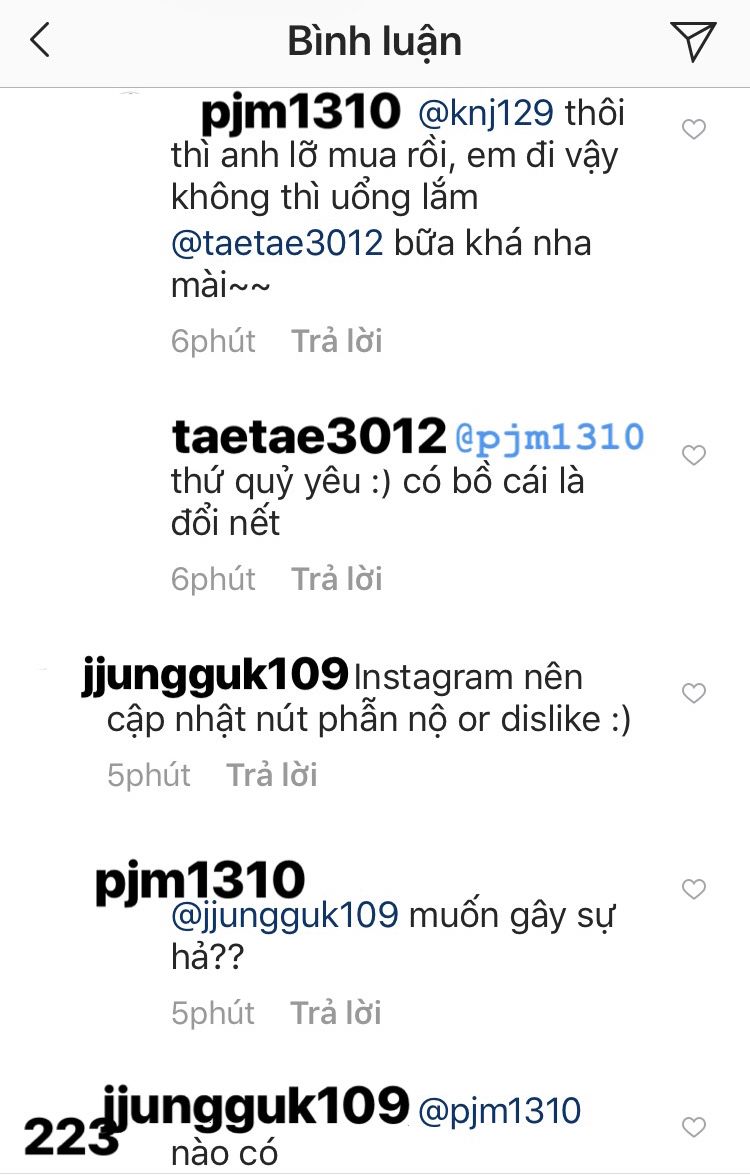The width and height of the screenshot is (750, 1176).
Task: Go back from the Bình luận screen
Action: point(40,41)
